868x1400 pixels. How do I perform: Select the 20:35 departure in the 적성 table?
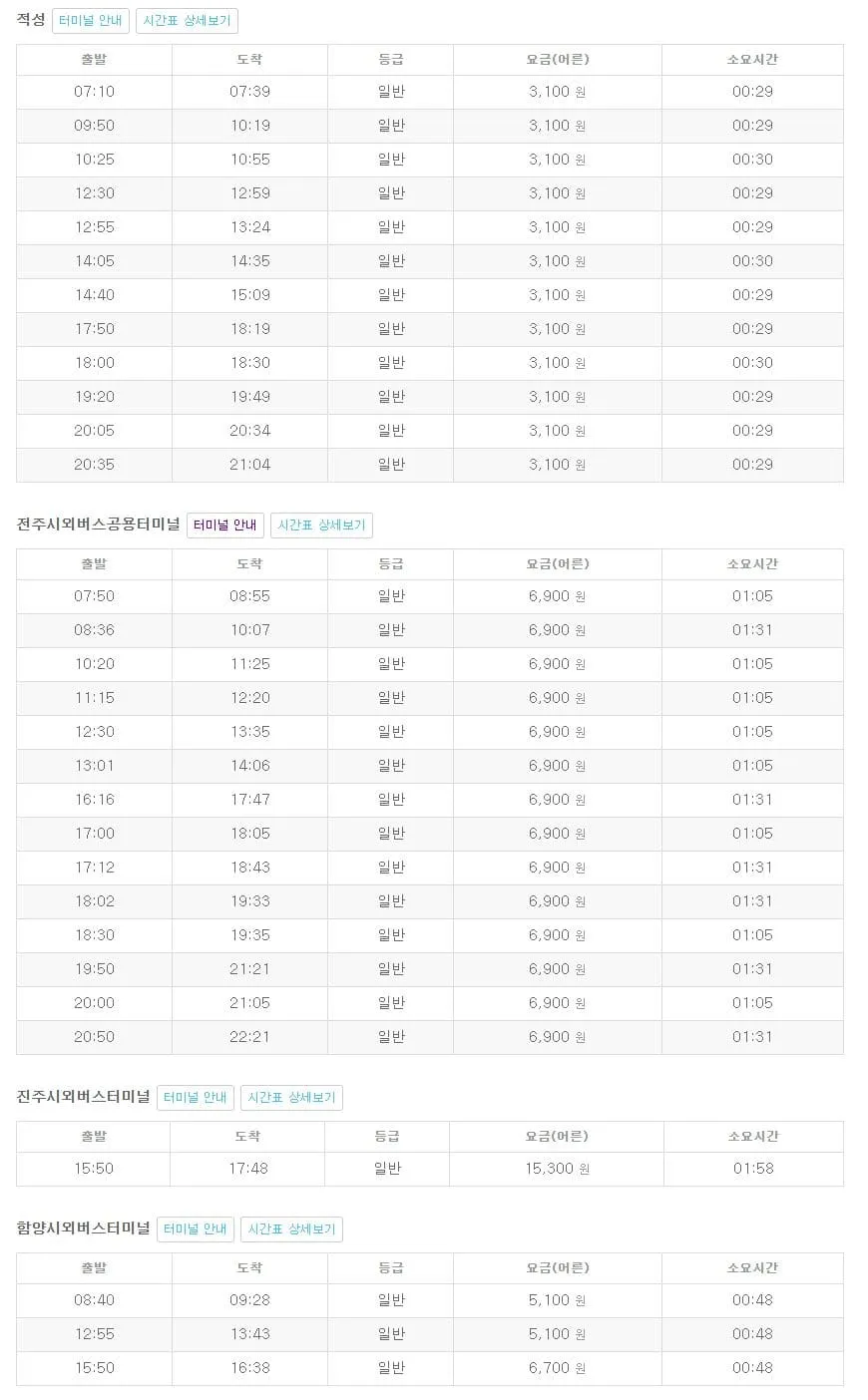click(93, 464)
